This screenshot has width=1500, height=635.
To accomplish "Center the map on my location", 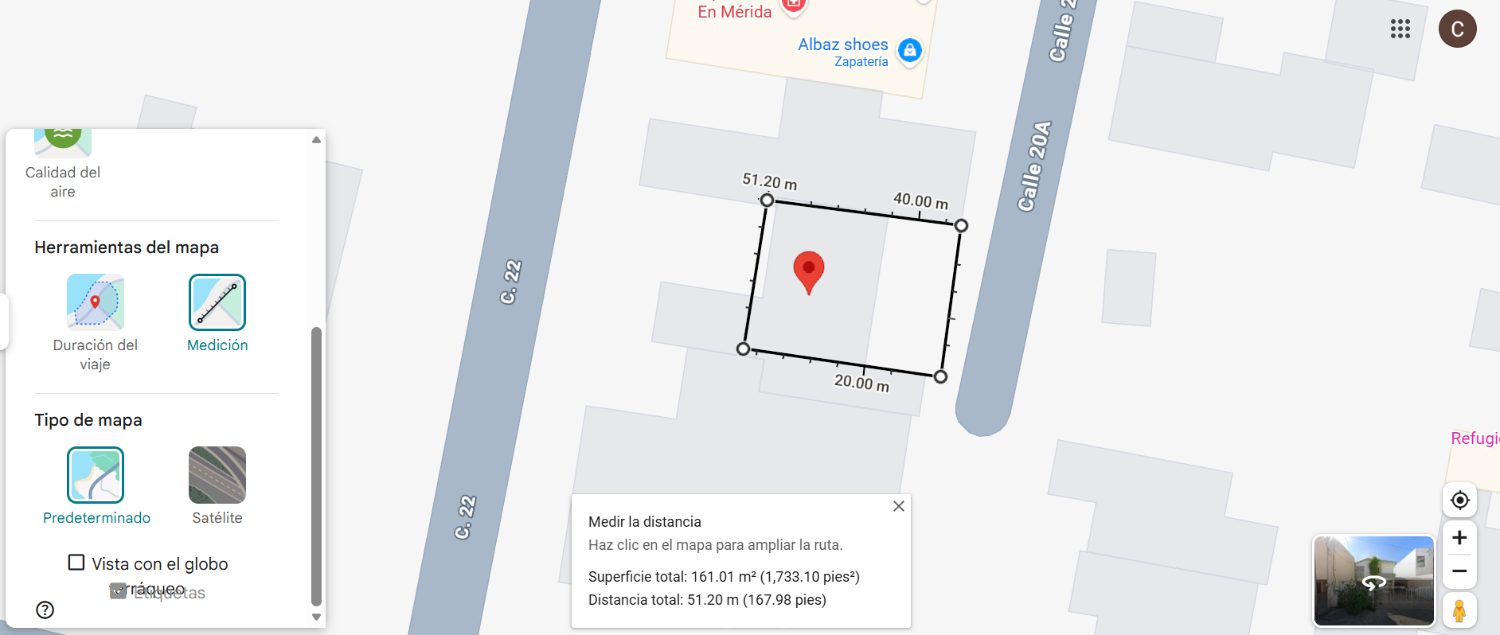I will [x=1459, y=500].
